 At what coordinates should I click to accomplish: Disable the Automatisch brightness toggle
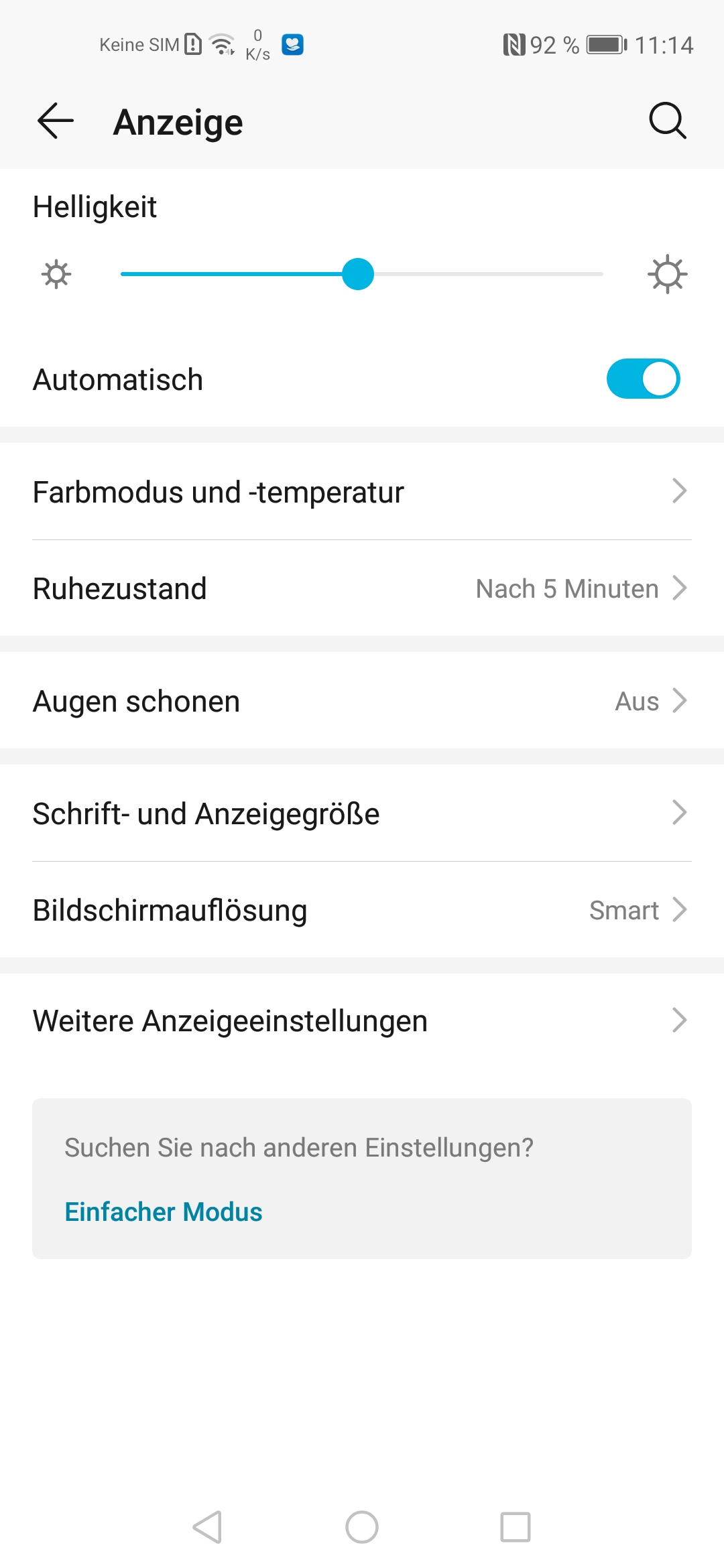643,379
